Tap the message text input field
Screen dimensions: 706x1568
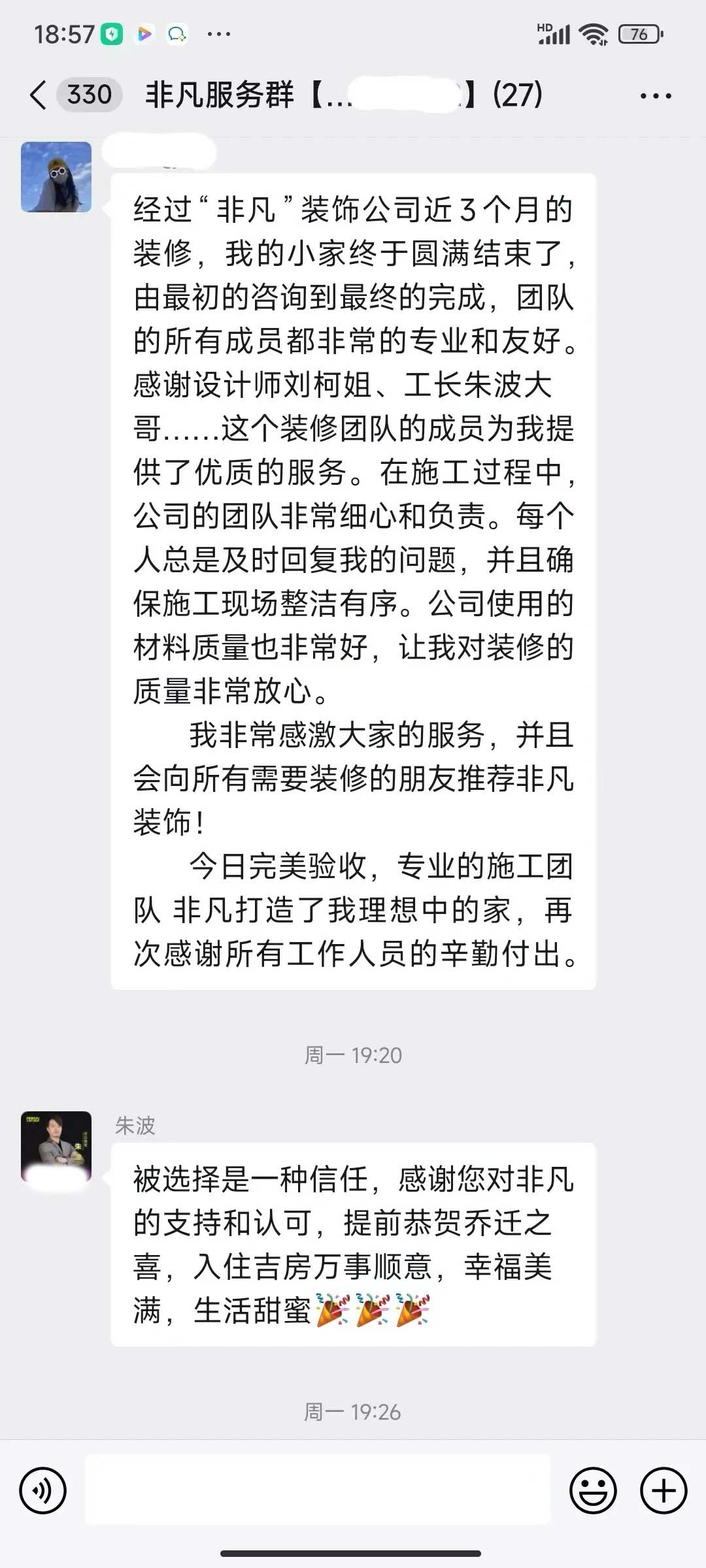click(x=318, y=1490)
